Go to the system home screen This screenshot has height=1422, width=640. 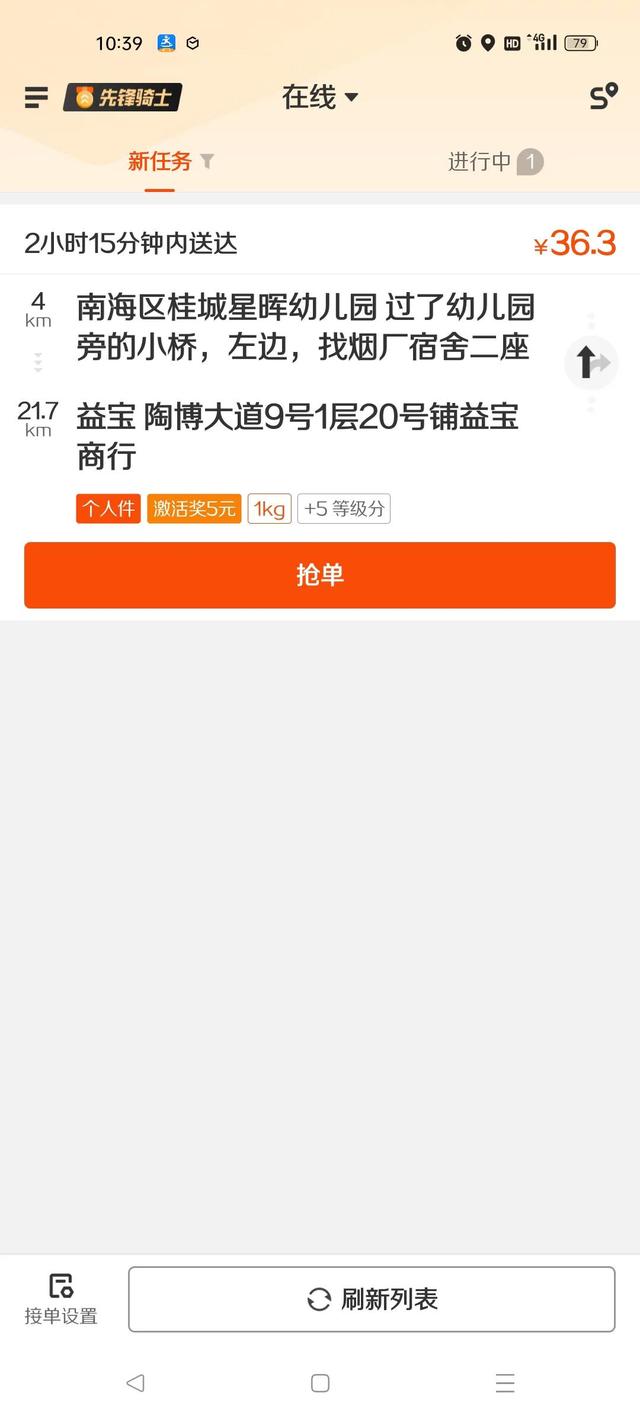pyautogui.click(x=320, y=1383)
